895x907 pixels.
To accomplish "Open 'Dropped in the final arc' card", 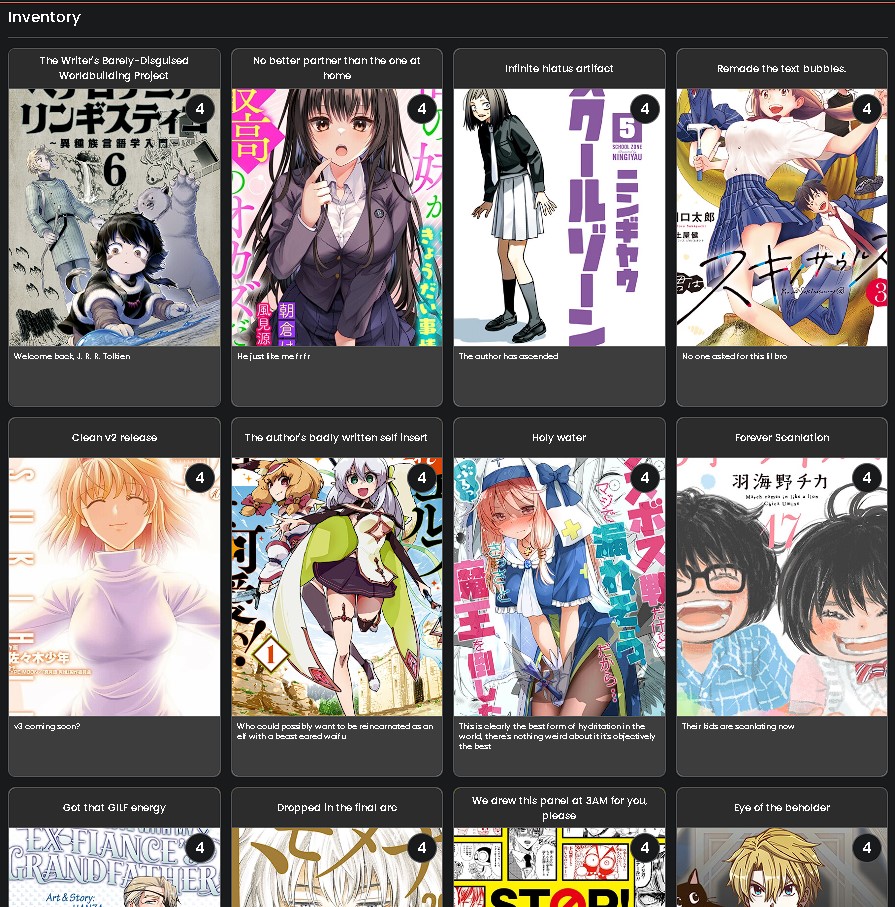I will point(336,865).
